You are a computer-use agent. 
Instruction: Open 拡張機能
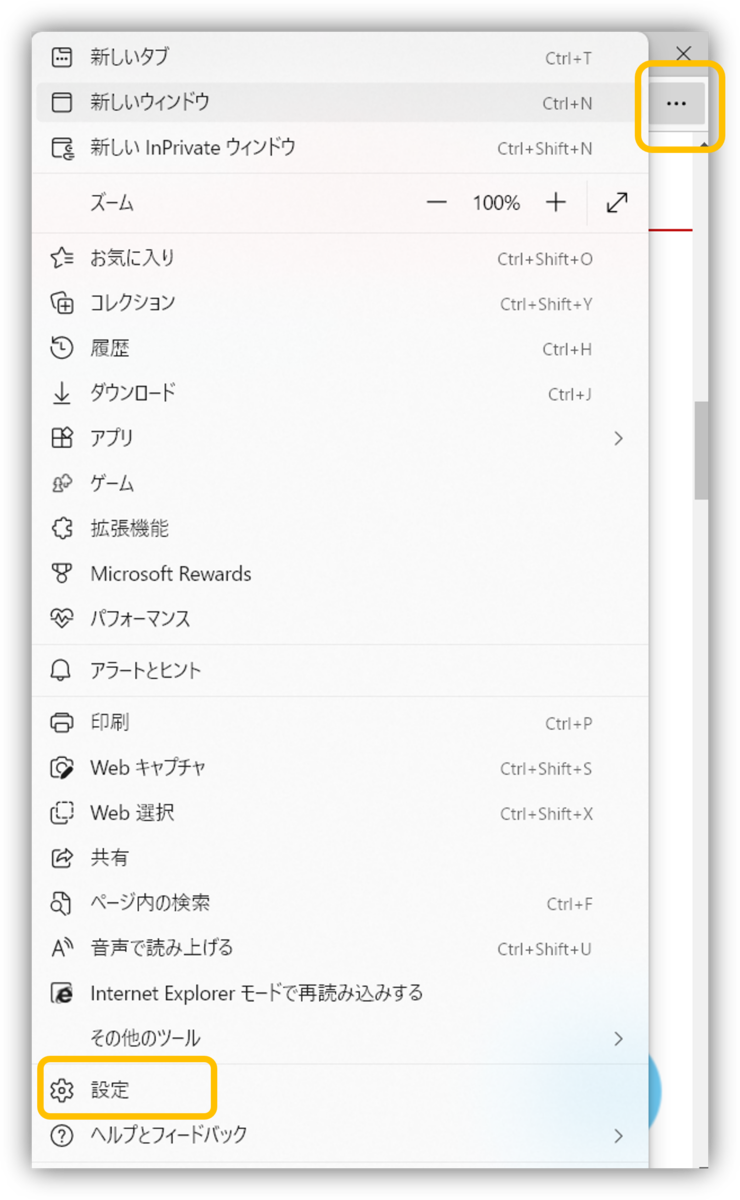click(340, 528)
